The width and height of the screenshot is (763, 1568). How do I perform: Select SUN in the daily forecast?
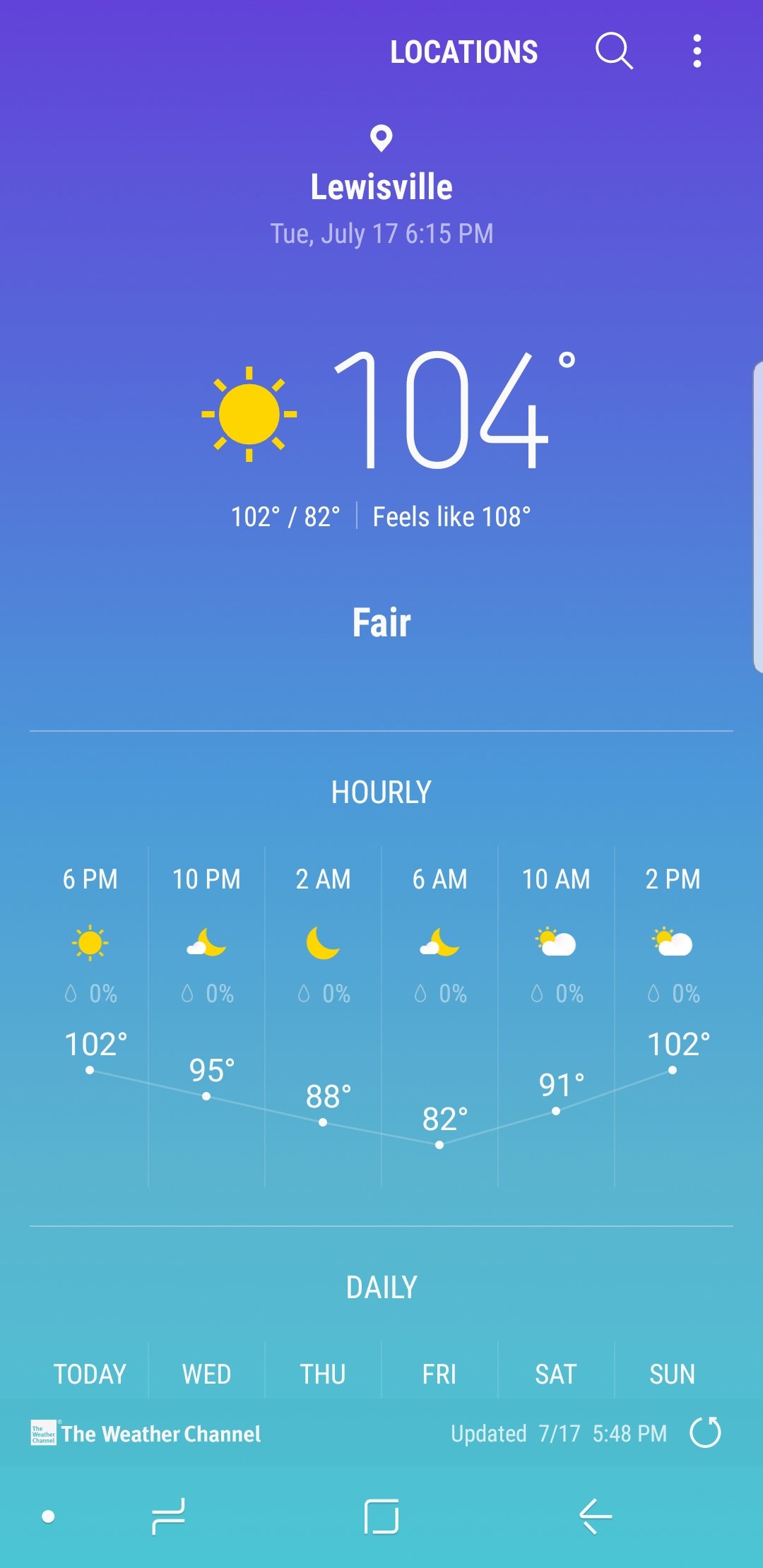(672, 1374)
